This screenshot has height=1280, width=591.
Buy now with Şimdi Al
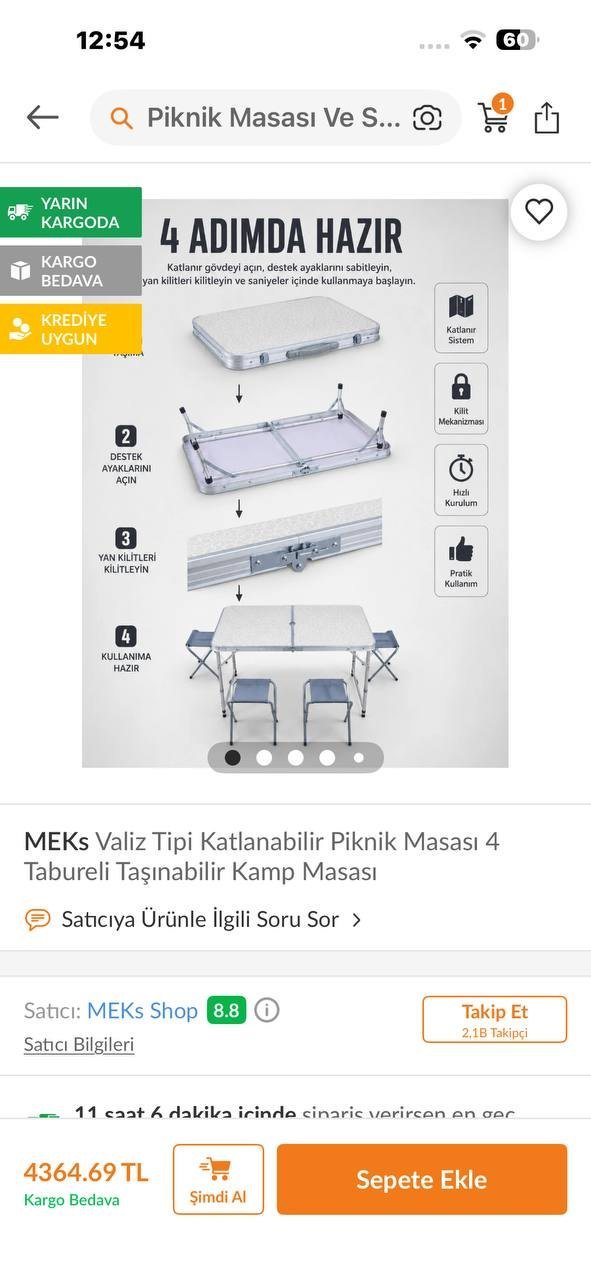218,1179
